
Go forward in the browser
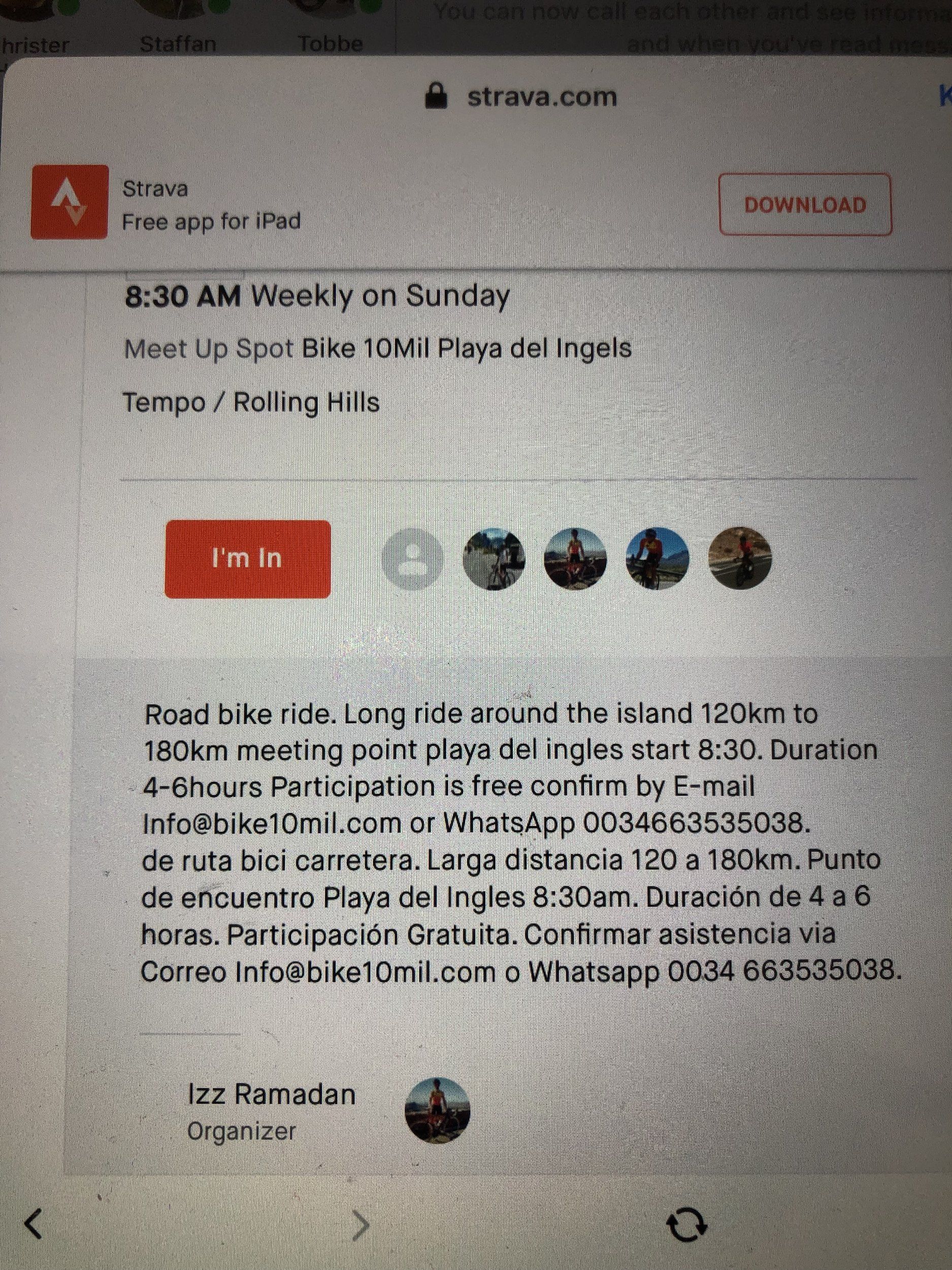(x=360, y=1225)
